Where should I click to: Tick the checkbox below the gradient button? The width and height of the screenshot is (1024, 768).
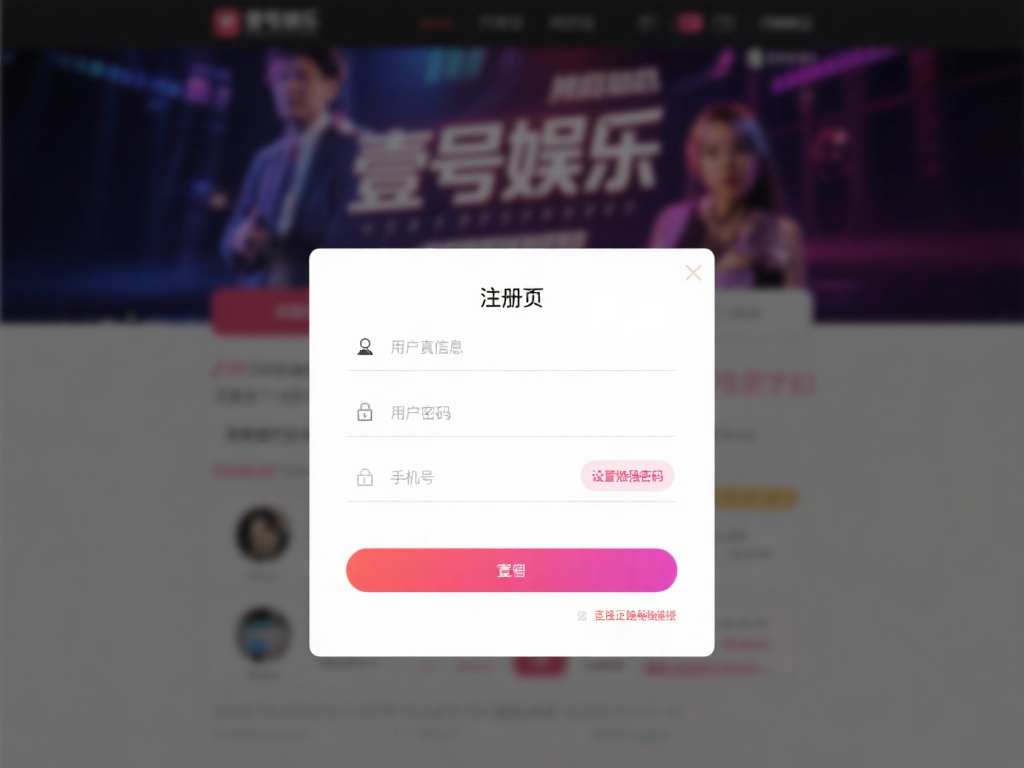coord(582,616)
